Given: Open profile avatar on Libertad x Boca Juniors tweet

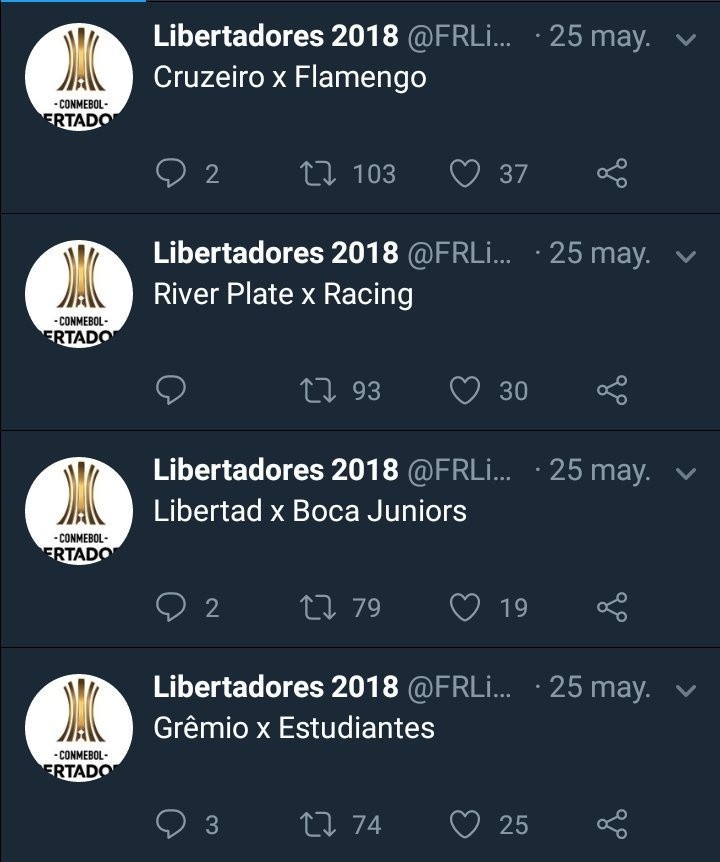Looking at the screenshot, I should 78,511.
